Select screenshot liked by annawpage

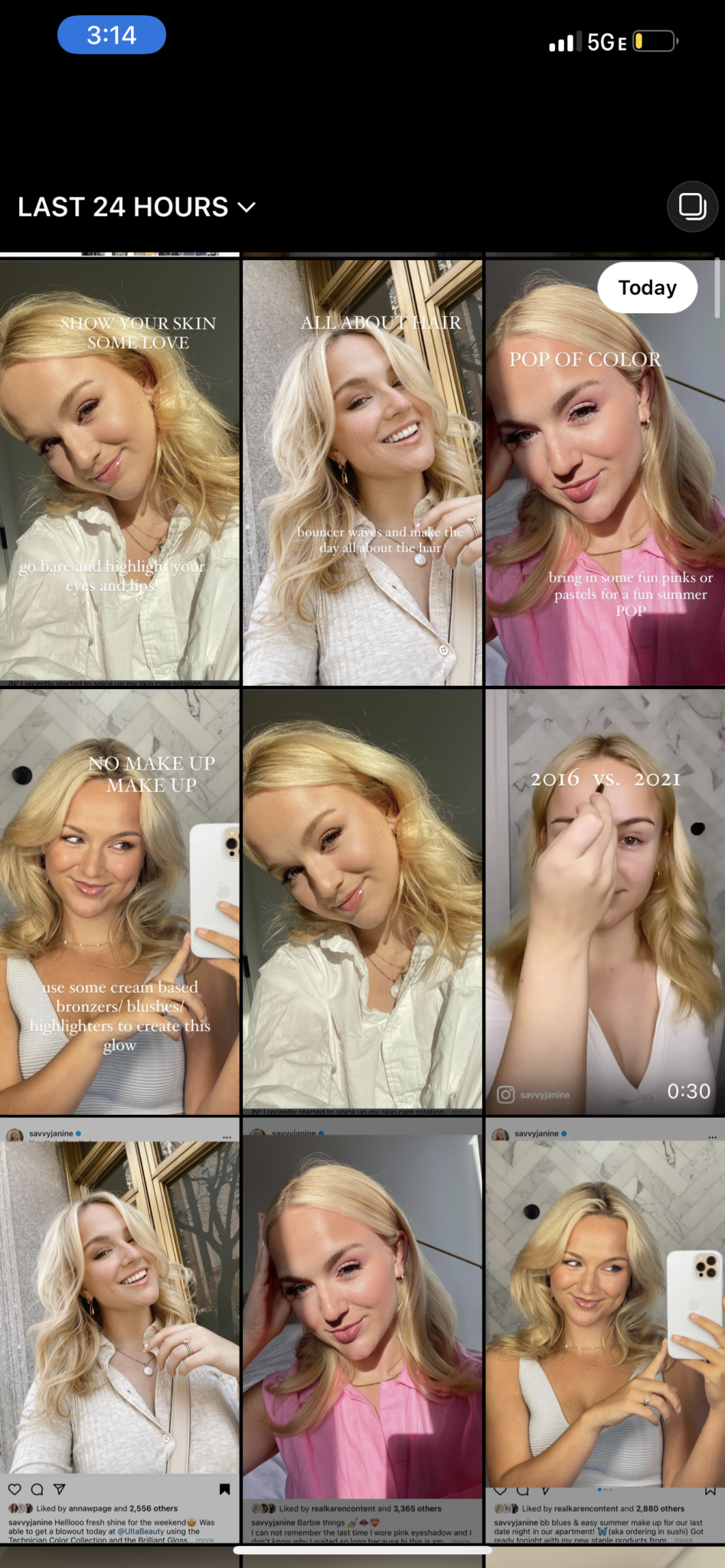coord(119,1331)
